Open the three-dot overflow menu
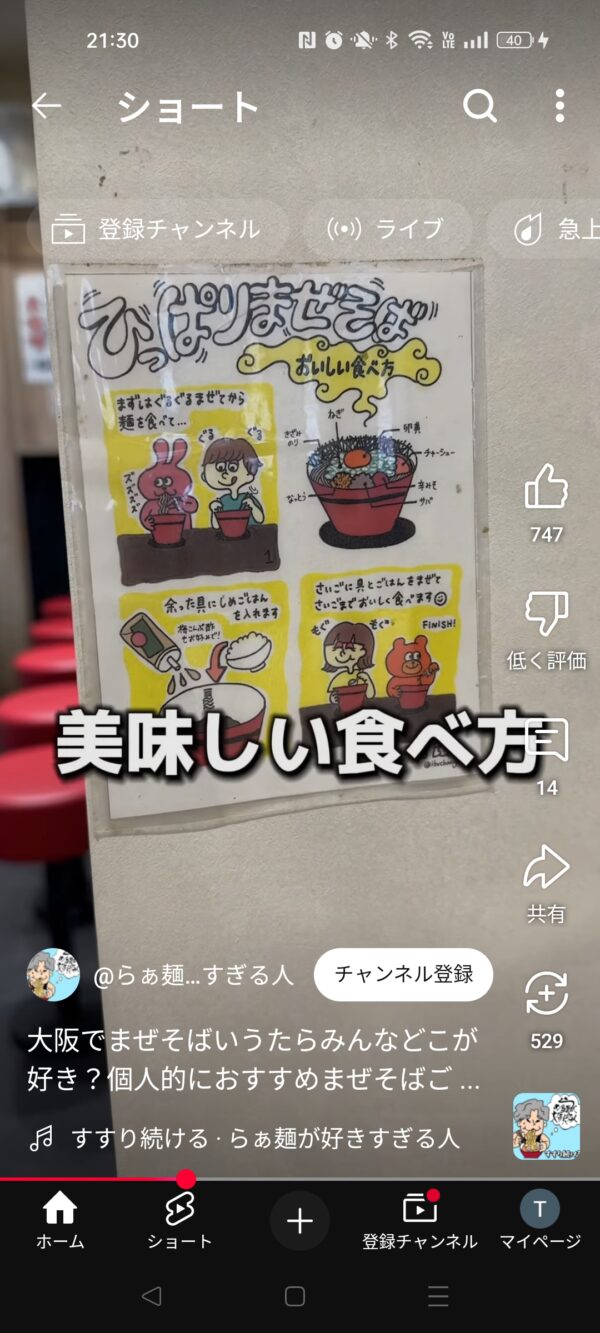The width and height of the screenshot is (600, 1333). click(559, 106)
